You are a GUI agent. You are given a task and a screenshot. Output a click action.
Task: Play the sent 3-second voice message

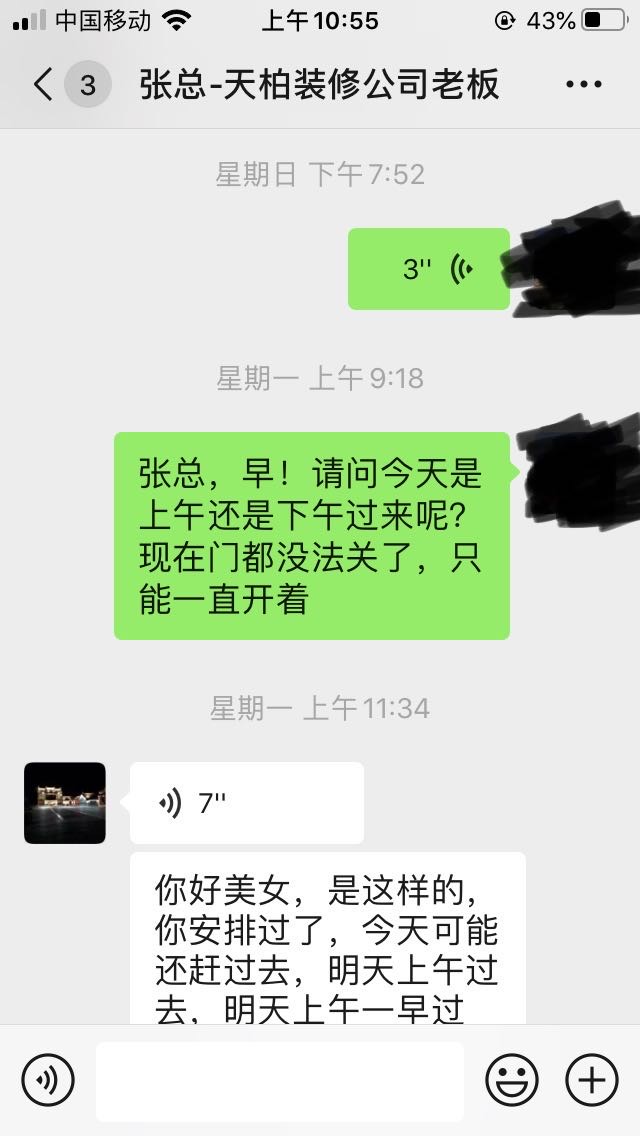pyautogui.click(x=429, y=269)
